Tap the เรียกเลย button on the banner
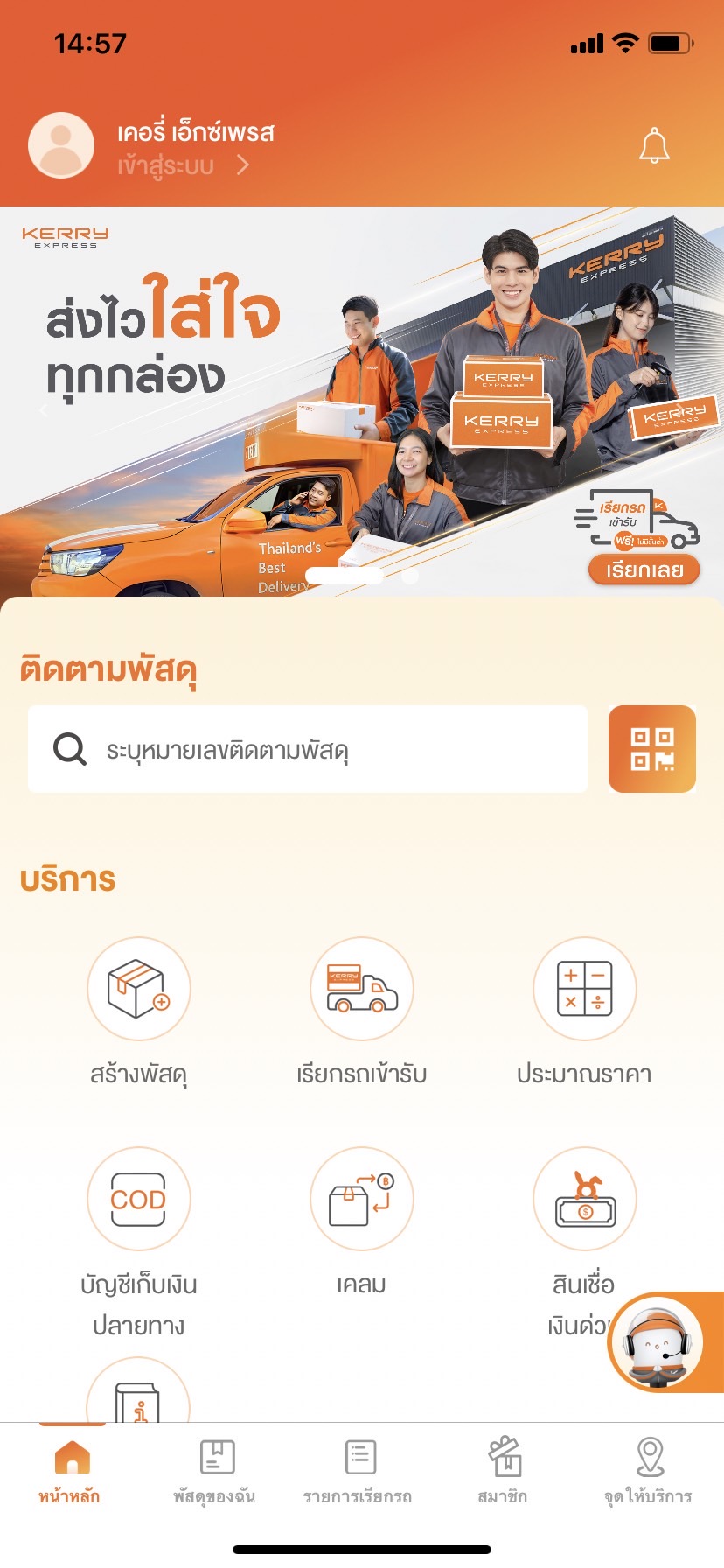This screenshot has width=724, height=1568. coord(644,570)
